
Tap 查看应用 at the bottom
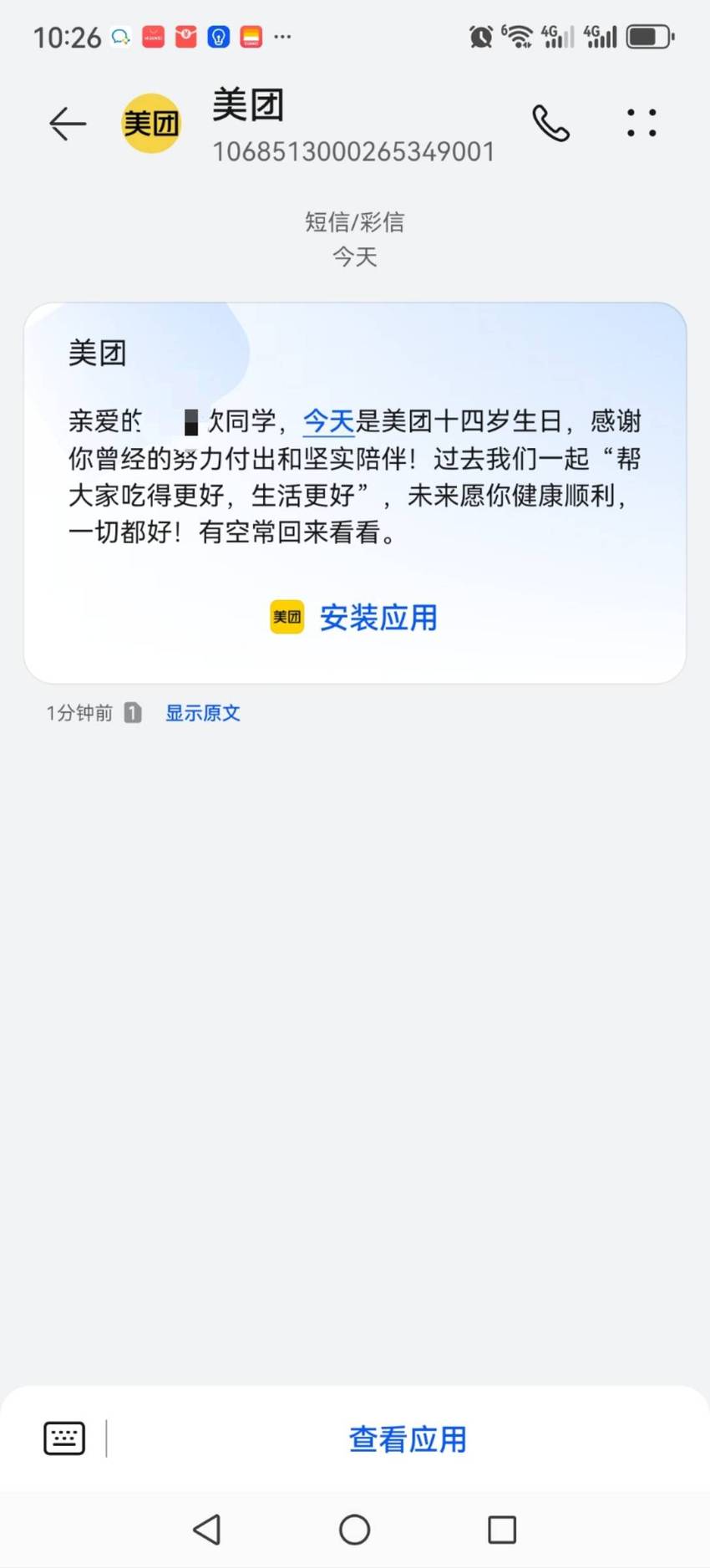coord(408,1438)
